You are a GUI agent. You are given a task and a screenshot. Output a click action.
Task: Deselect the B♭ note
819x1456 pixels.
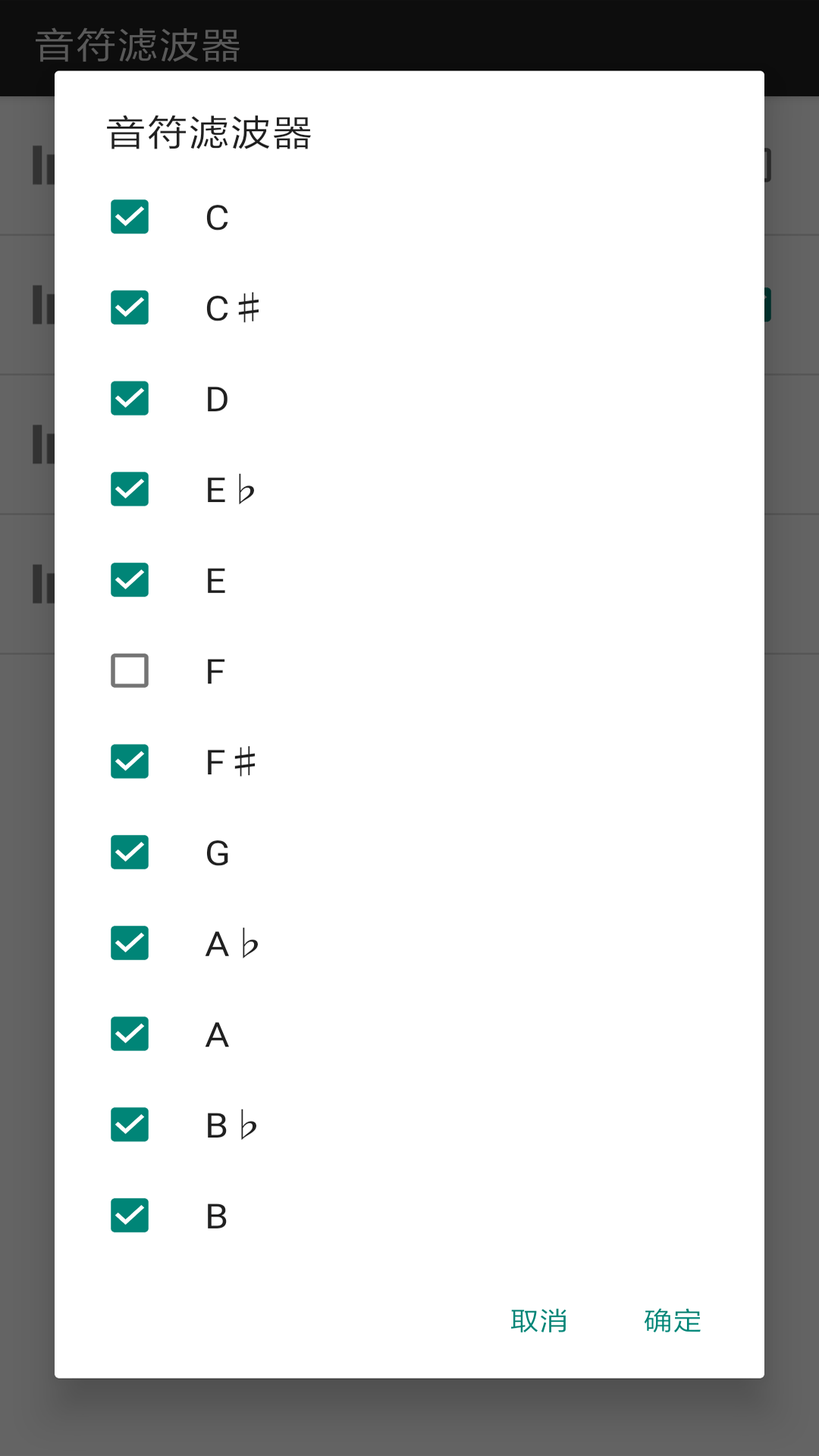pos(130,1125)
